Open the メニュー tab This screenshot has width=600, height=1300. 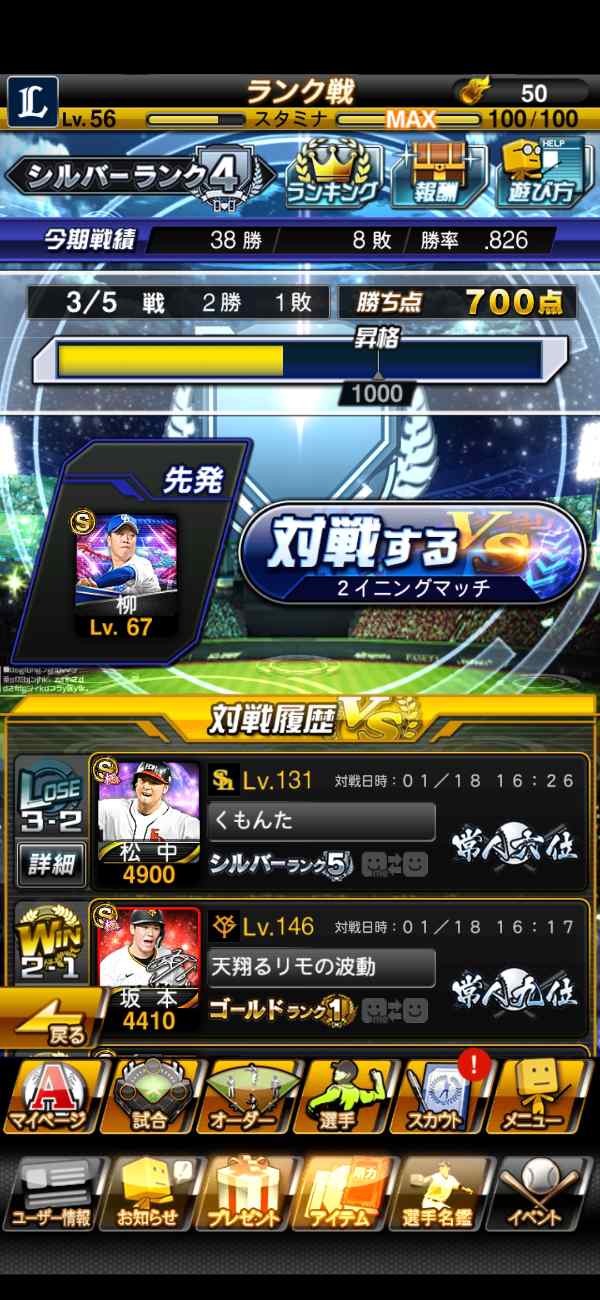point(545,1097)
